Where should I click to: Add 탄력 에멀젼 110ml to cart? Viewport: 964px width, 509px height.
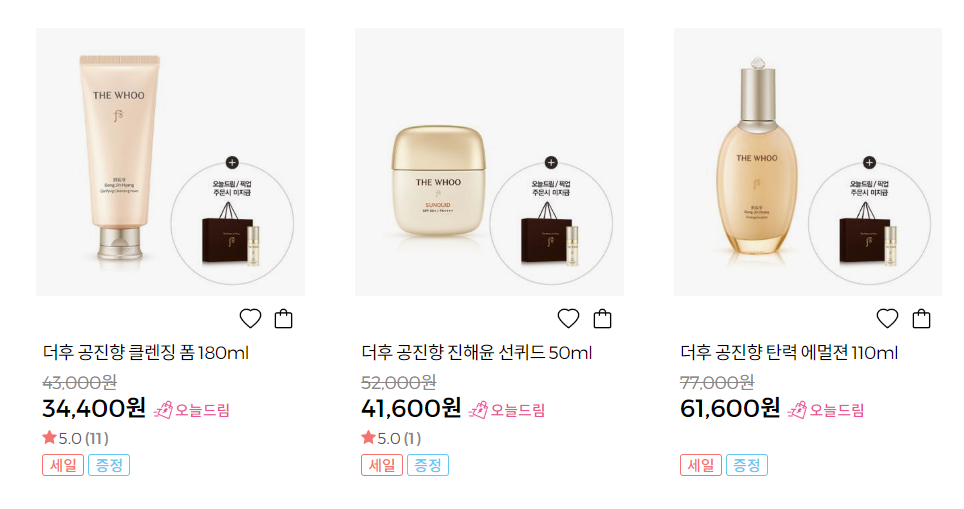(x=921, y=319)
